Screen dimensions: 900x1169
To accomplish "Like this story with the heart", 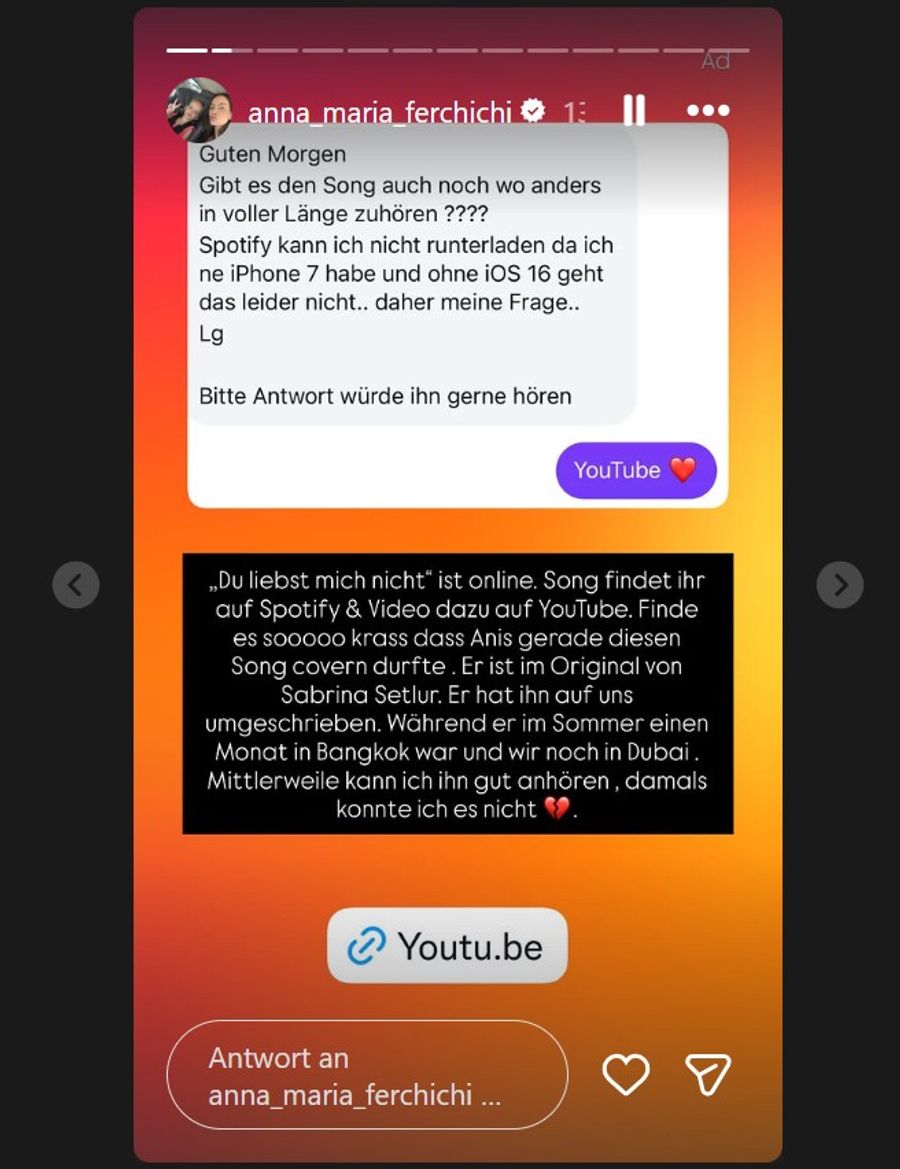I will coord(626,1075).
